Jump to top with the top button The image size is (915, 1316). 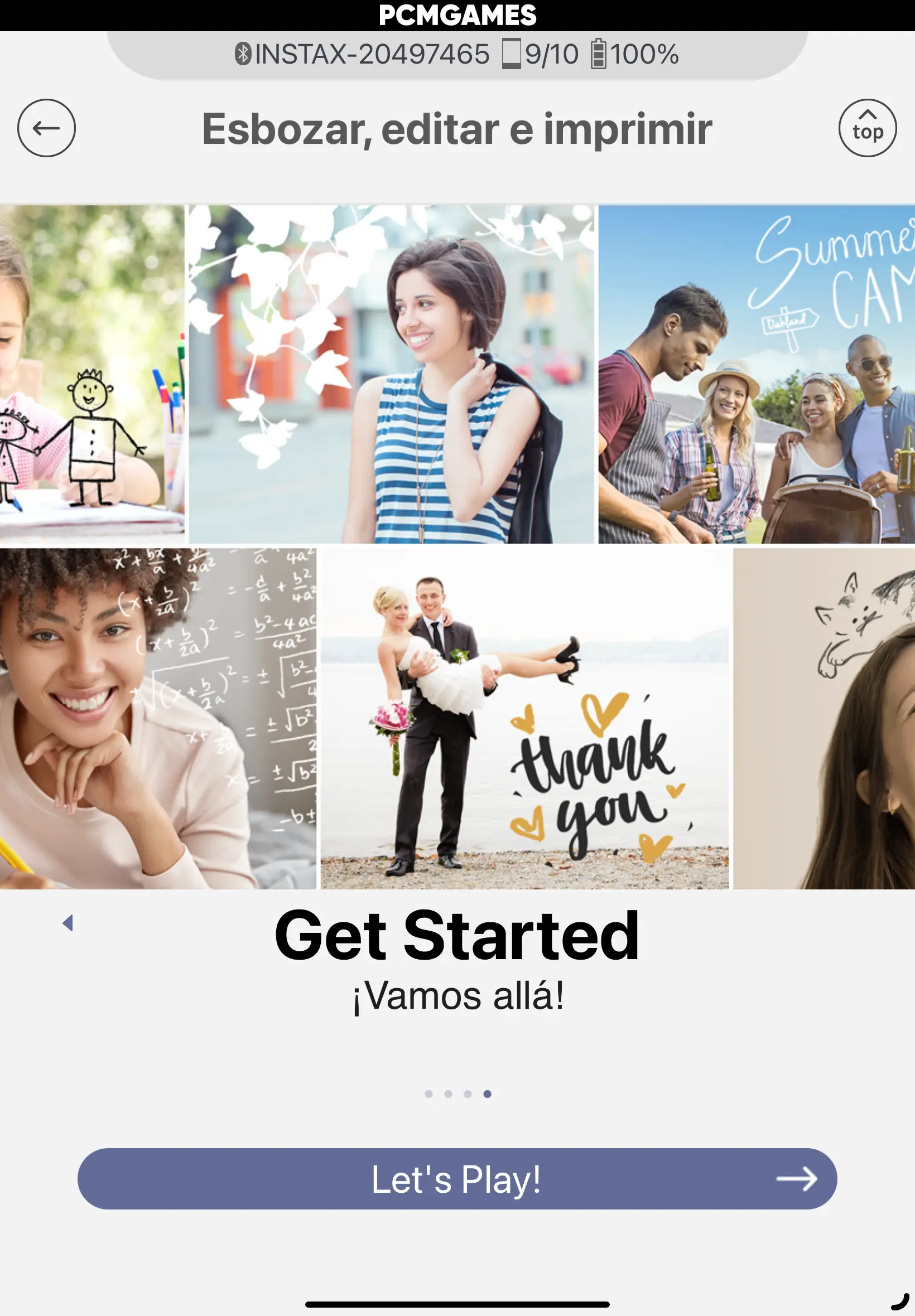pos(867,128)
